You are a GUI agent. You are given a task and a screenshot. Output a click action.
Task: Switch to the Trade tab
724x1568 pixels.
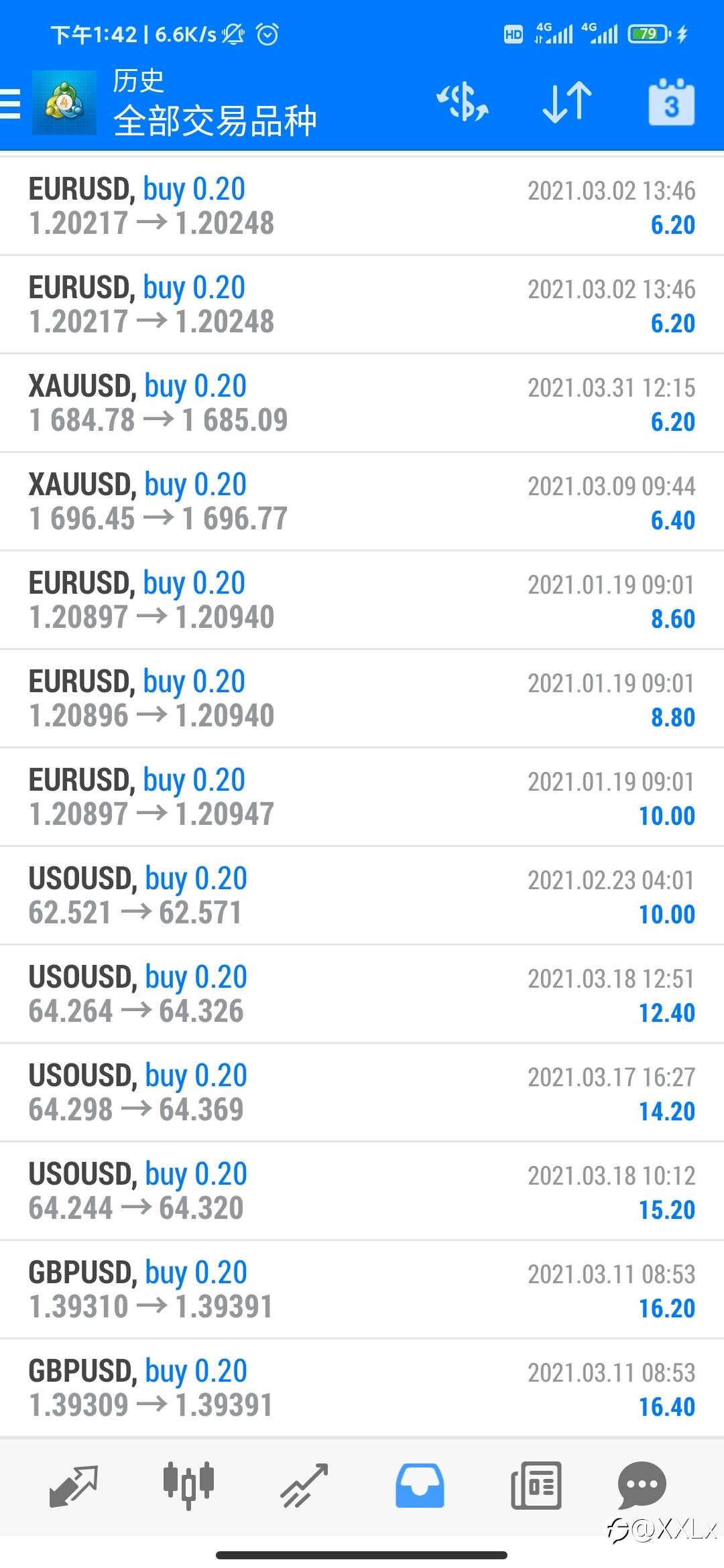coord(304,1486)
